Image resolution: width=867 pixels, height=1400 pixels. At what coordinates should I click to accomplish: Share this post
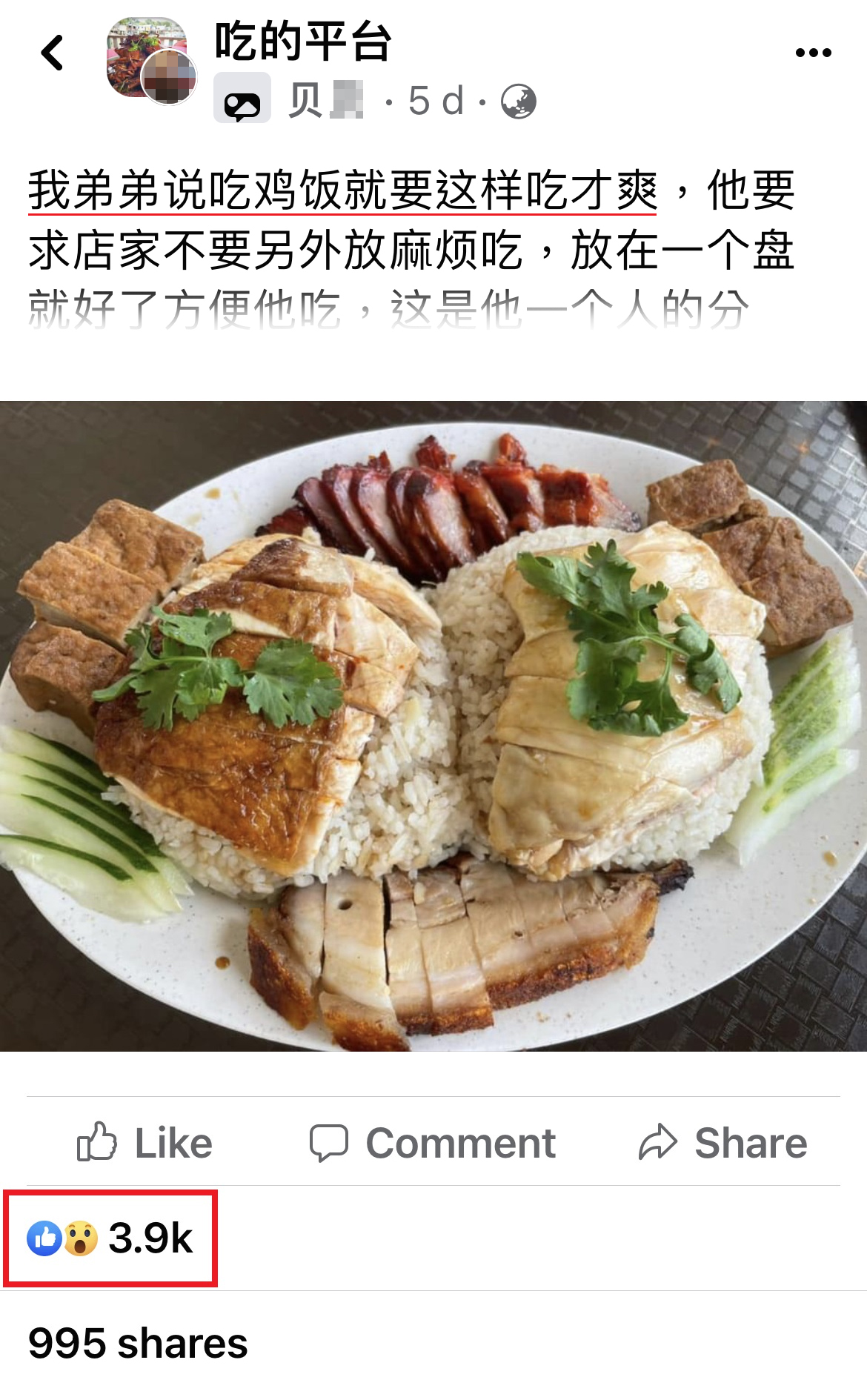722,1142
